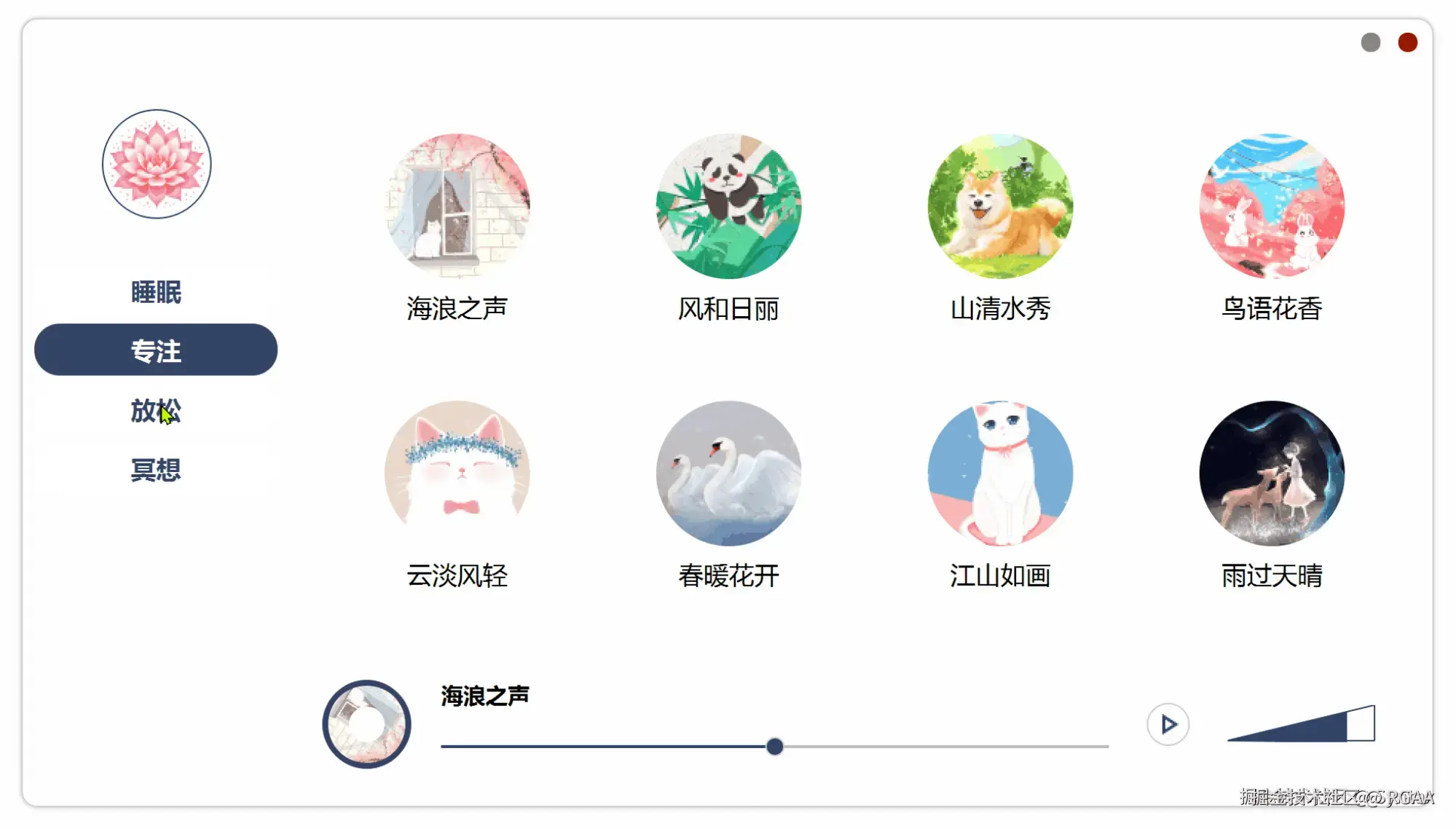Minimize the window with gray dot
This screenshot has height=829, width=1456.
pos(1370,42)
